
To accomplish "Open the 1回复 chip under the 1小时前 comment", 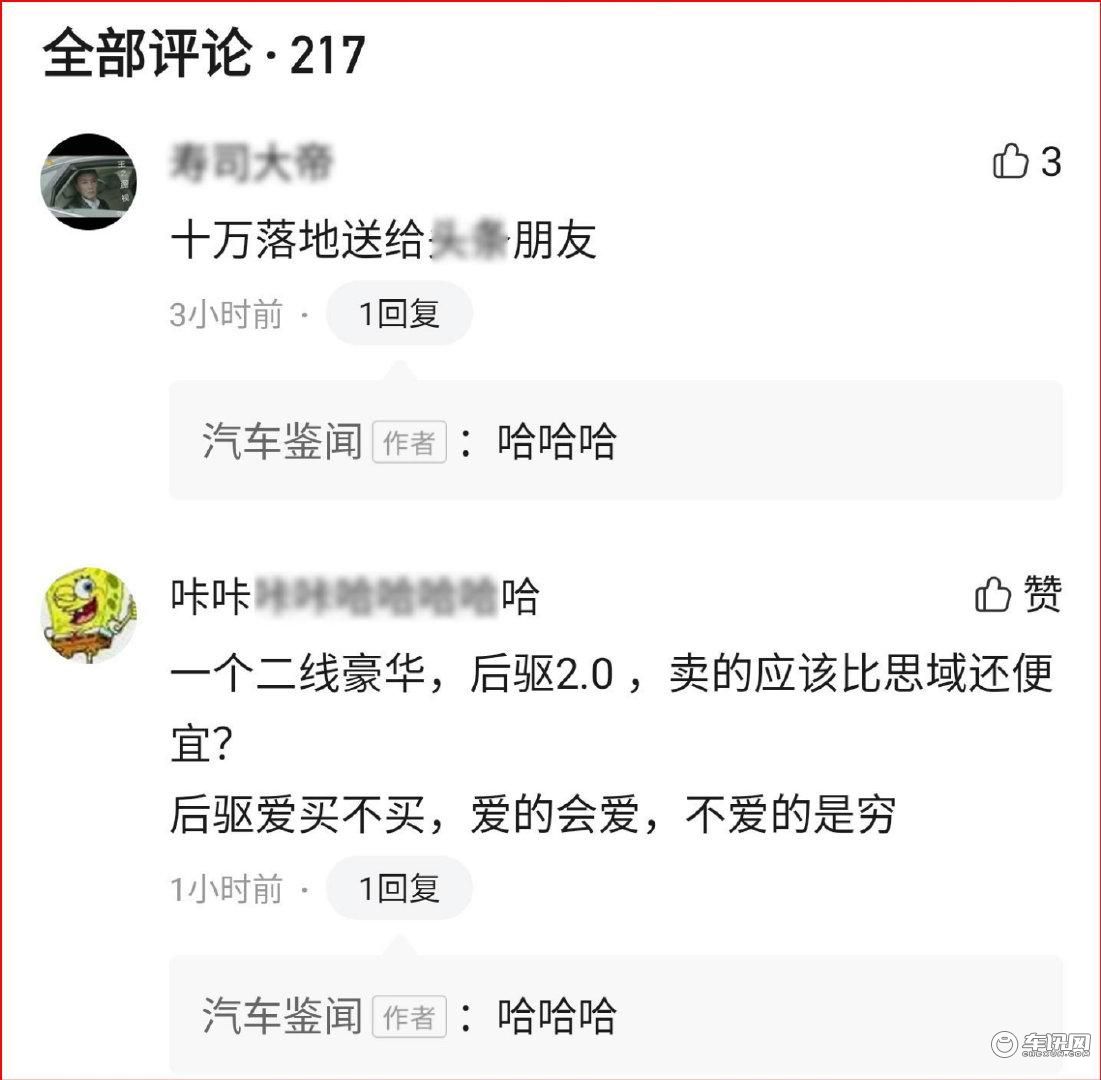I will 399,888.
